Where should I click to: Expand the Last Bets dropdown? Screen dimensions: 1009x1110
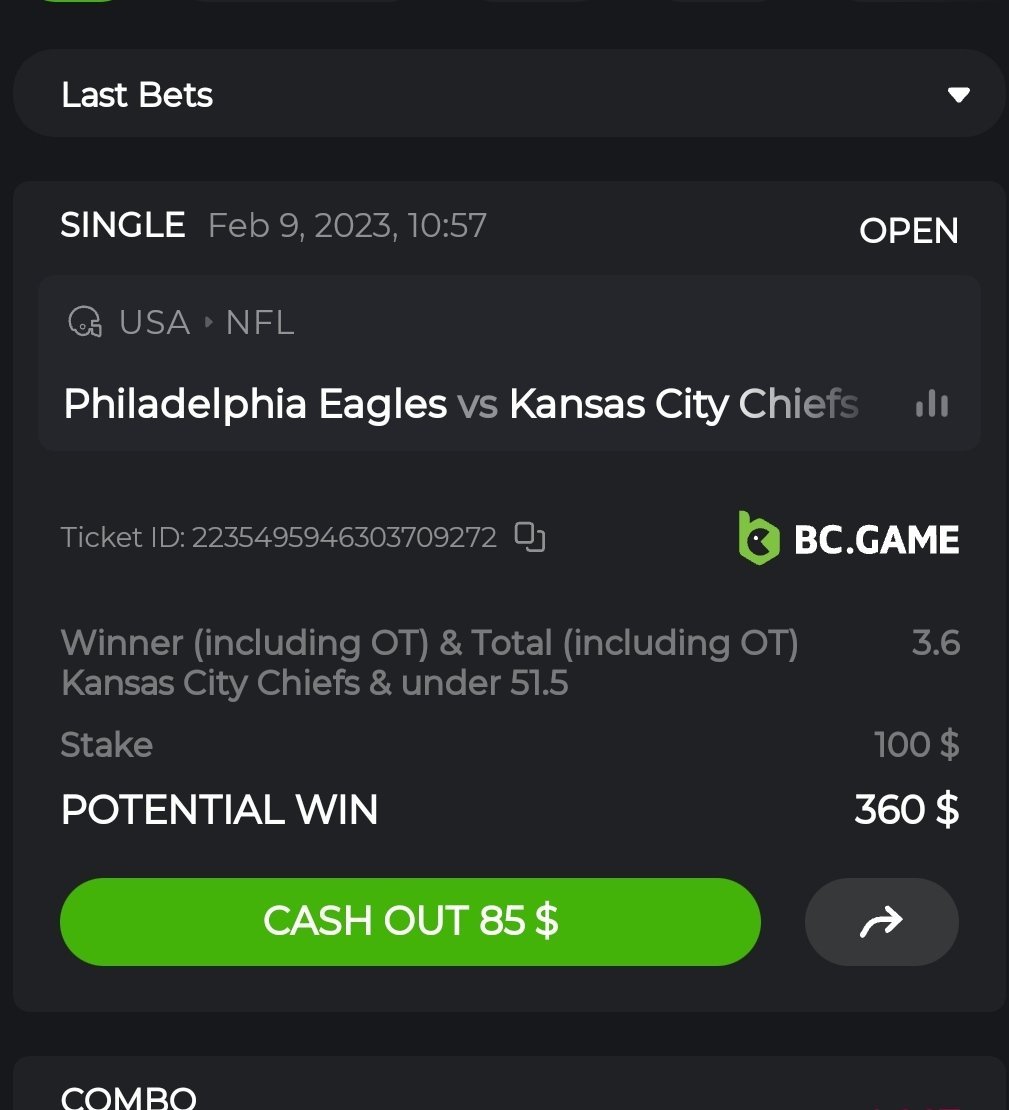coord(958,95)
